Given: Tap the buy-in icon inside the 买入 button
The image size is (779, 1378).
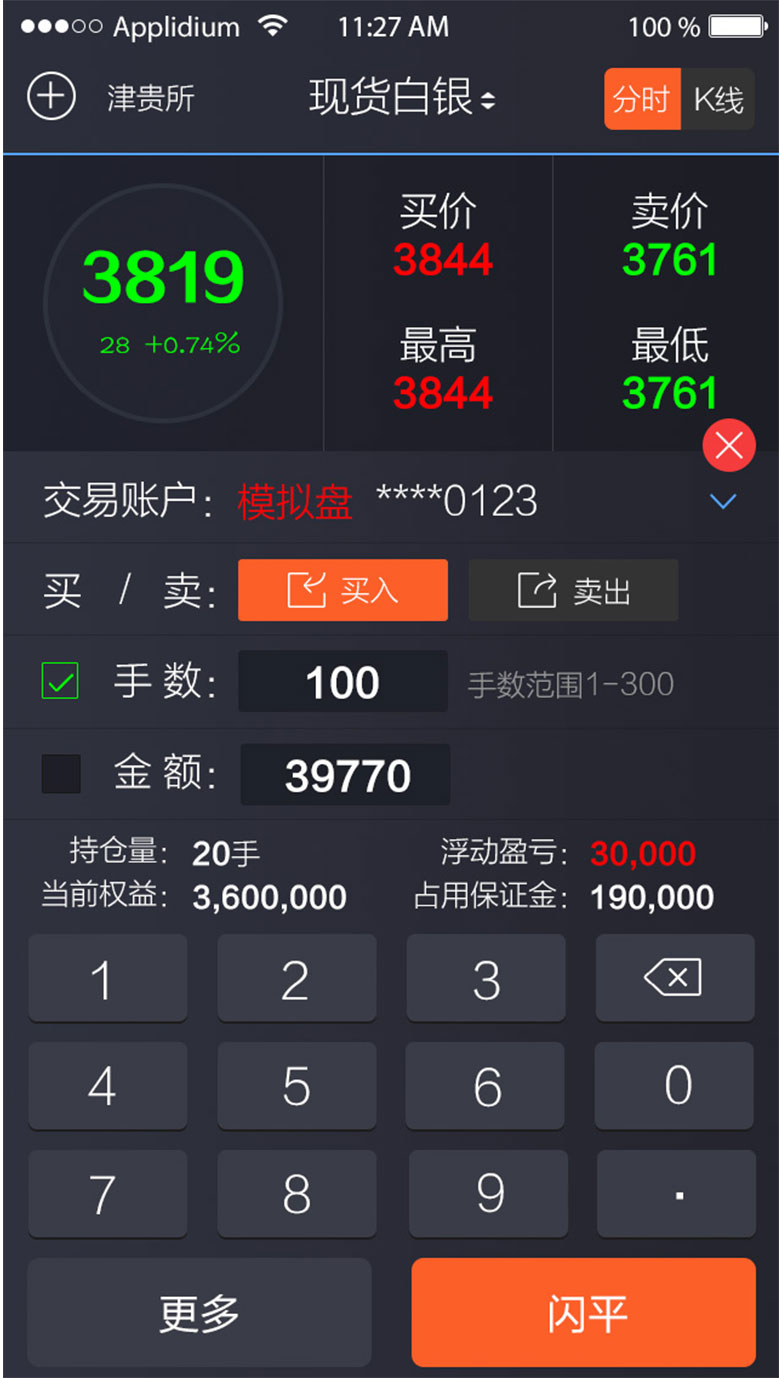Looking at the screenshot, I should pos(305,590).
